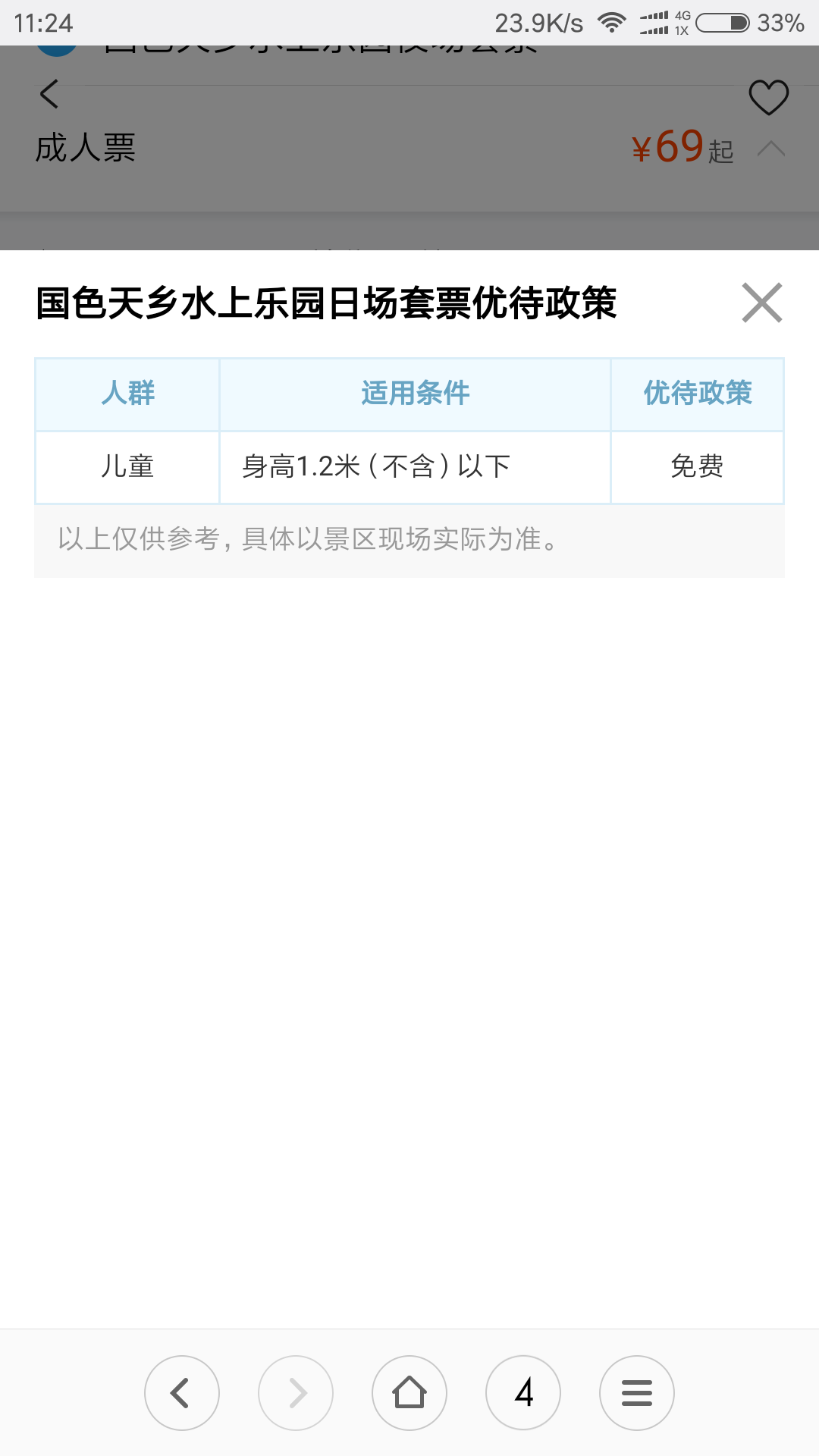Image resolution: width=819 pixels, height=1456 pixels.
Task: Open the browser hamburger menu
Action: [x=637, y=1393]
